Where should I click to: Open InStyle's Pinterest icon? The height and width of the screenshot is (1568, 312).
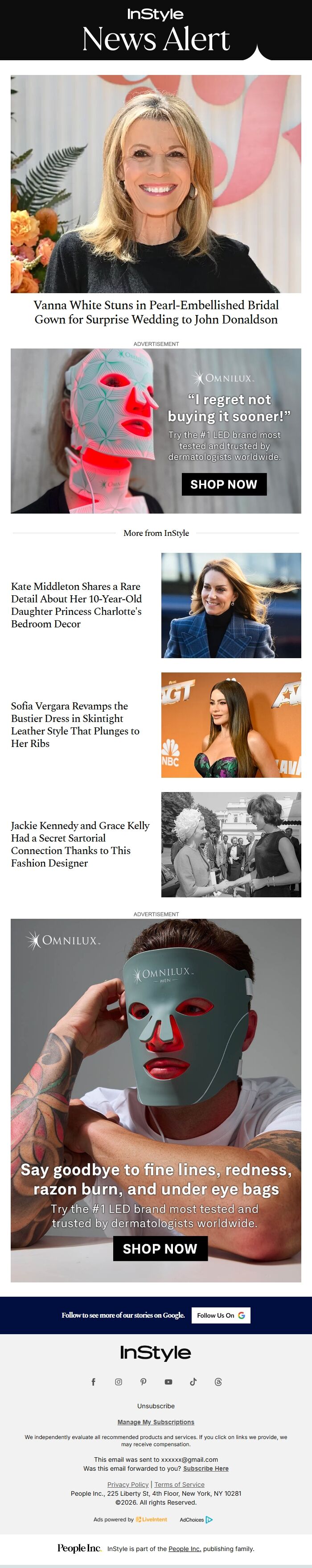click(144, 1381)
